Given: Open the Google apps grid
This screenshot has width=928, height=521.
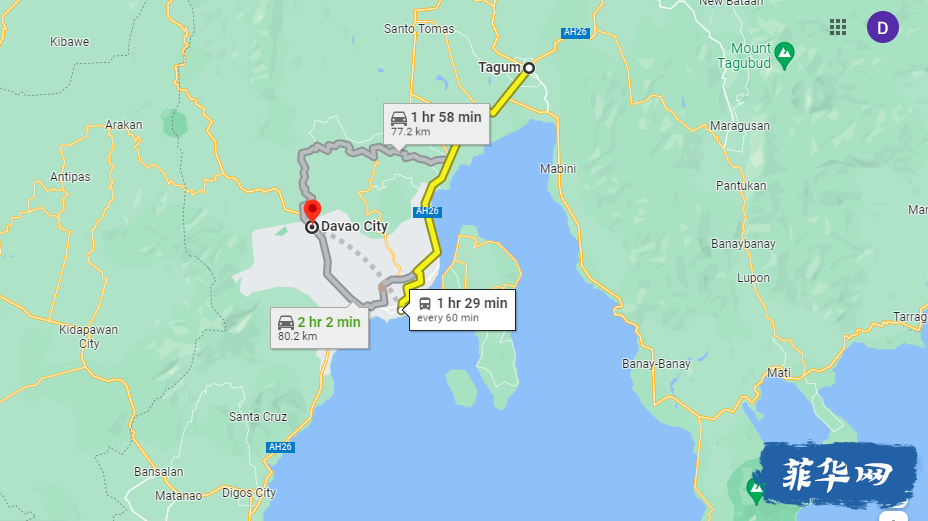Looking at the screenshot, I should pos(838,27).
